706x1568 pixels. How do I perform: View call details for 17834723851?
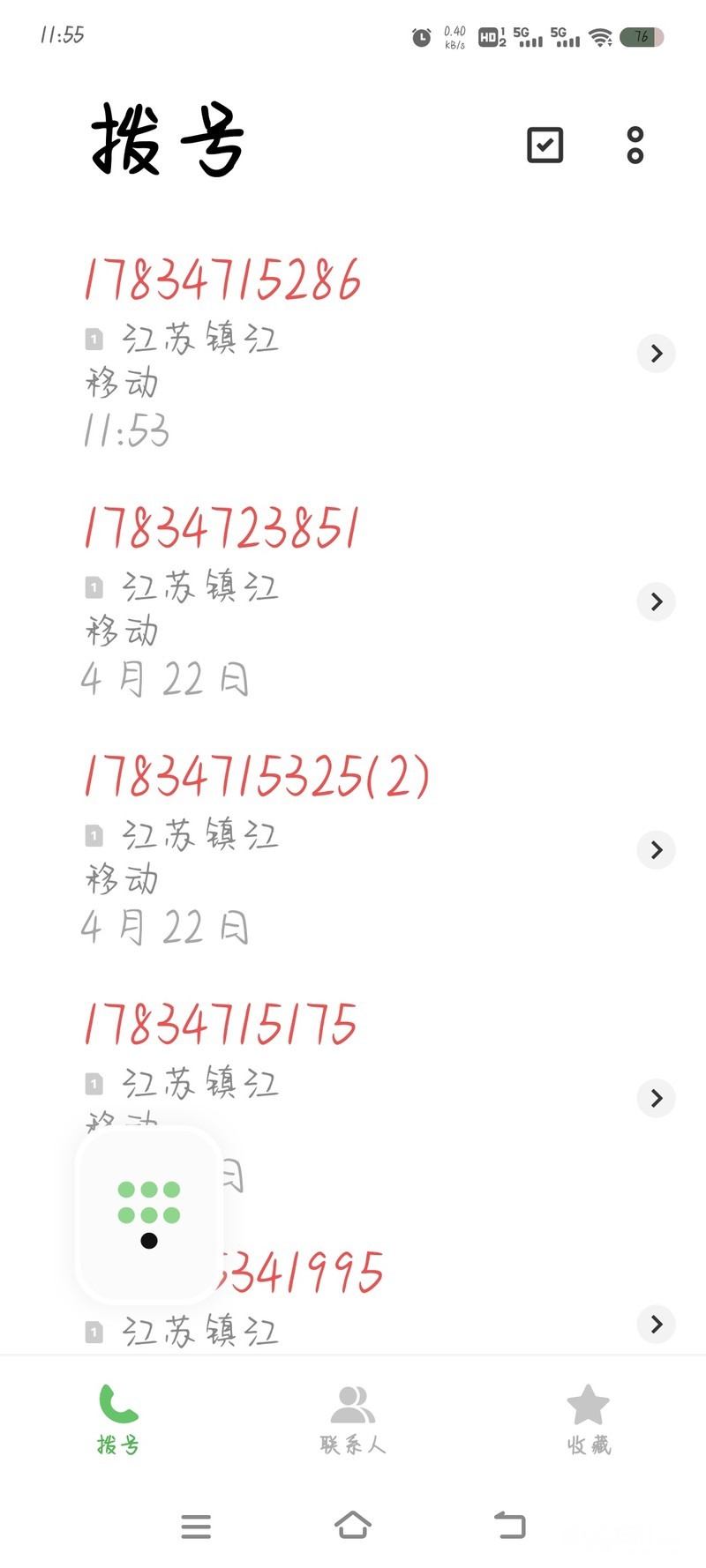pos(656,601)
